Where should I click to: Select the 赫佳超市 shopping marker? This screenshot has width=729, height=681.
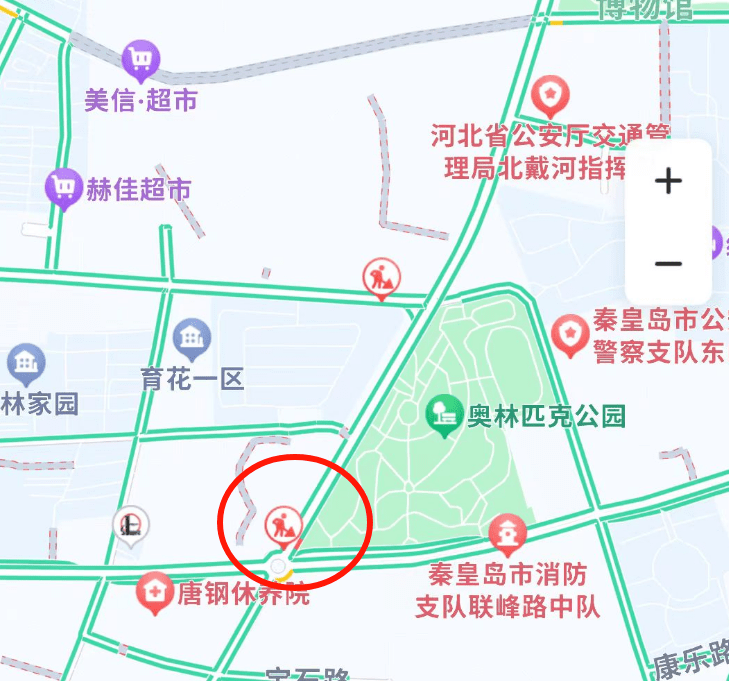point(64,187)
